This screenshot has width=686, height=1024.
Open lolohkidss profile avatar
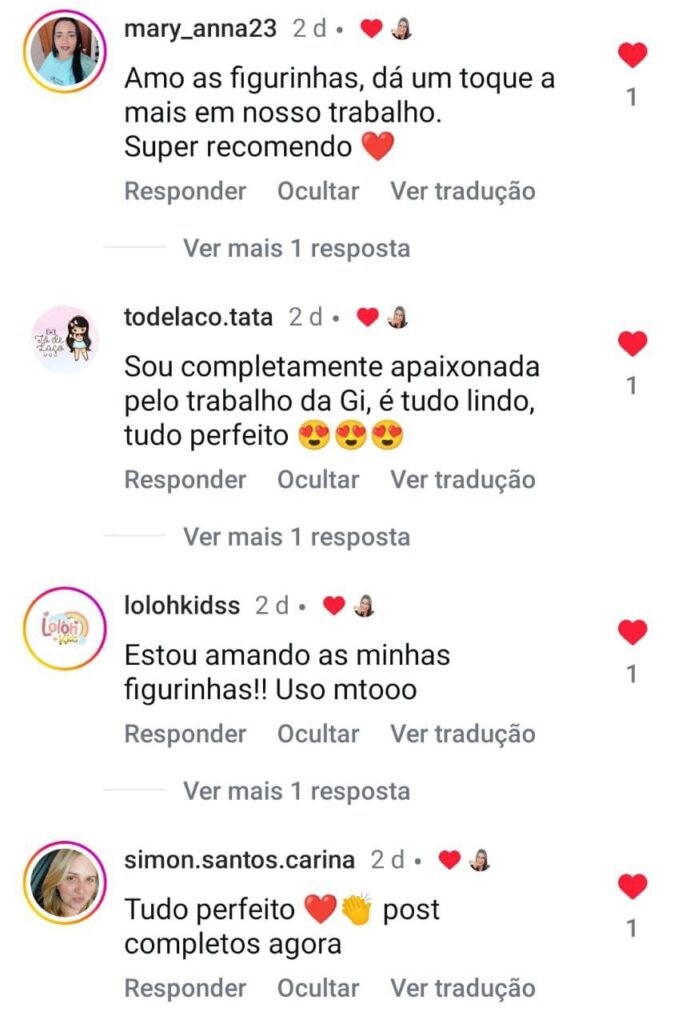(x=64, y=628)
